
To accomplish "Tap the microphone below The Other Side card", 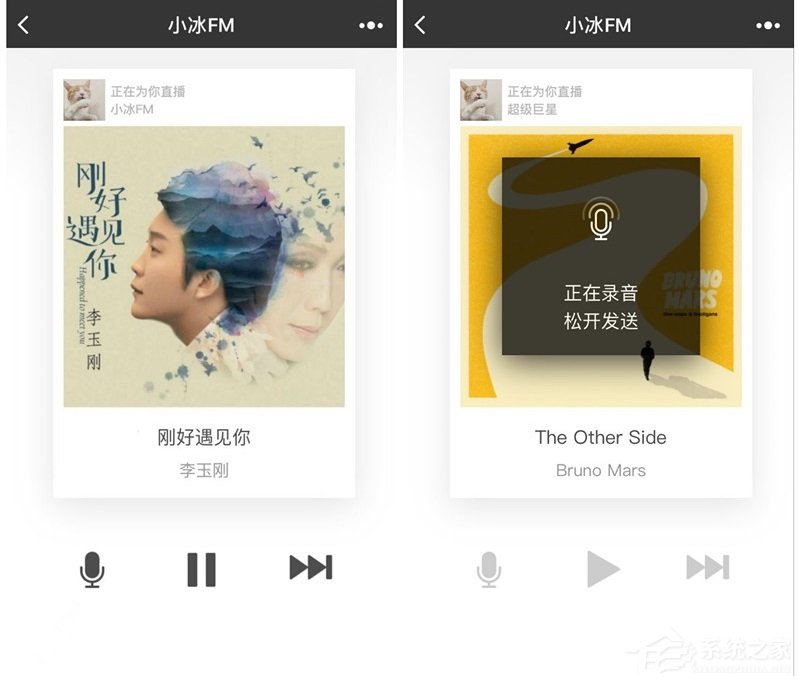I will [x=489, y=569].
